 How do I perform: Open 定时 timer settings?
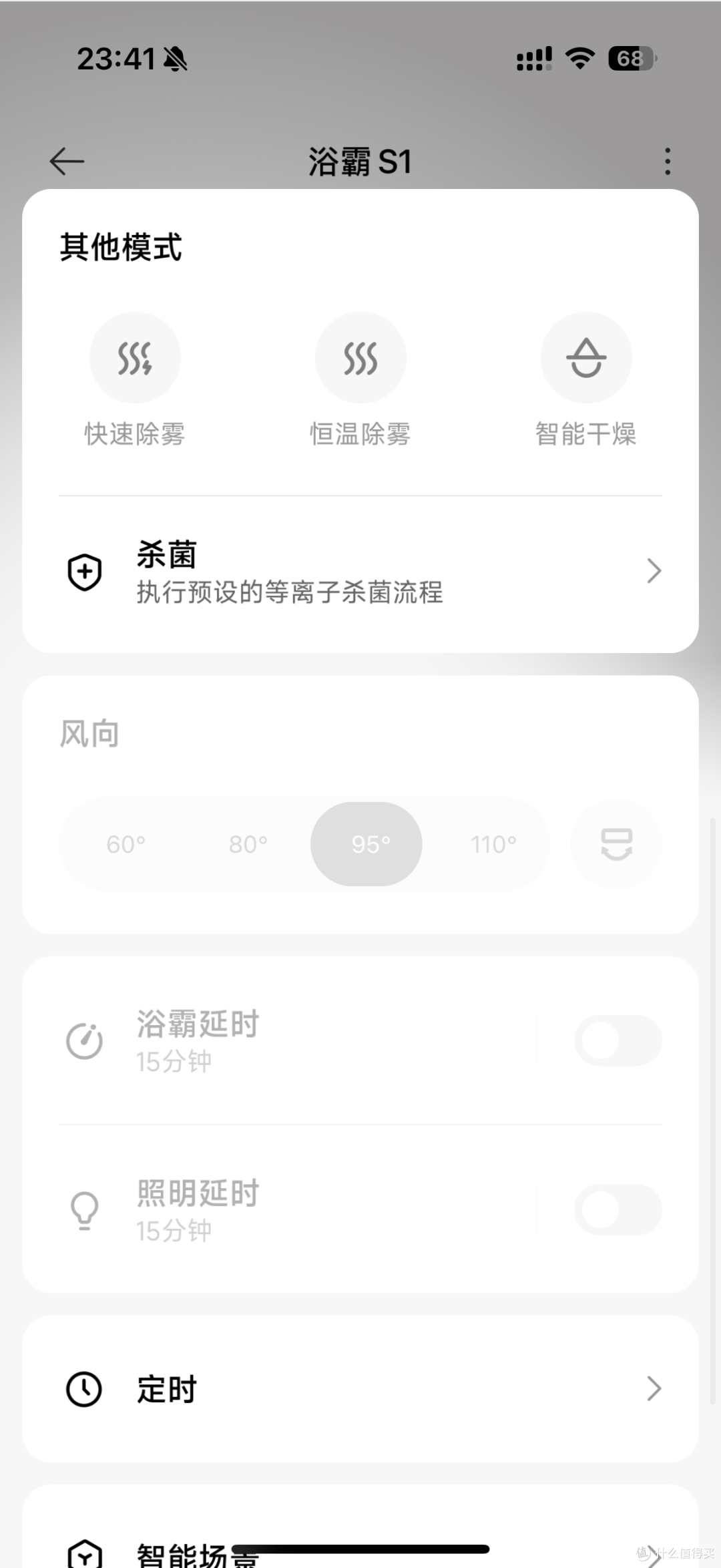click(x=360, y=1390)
